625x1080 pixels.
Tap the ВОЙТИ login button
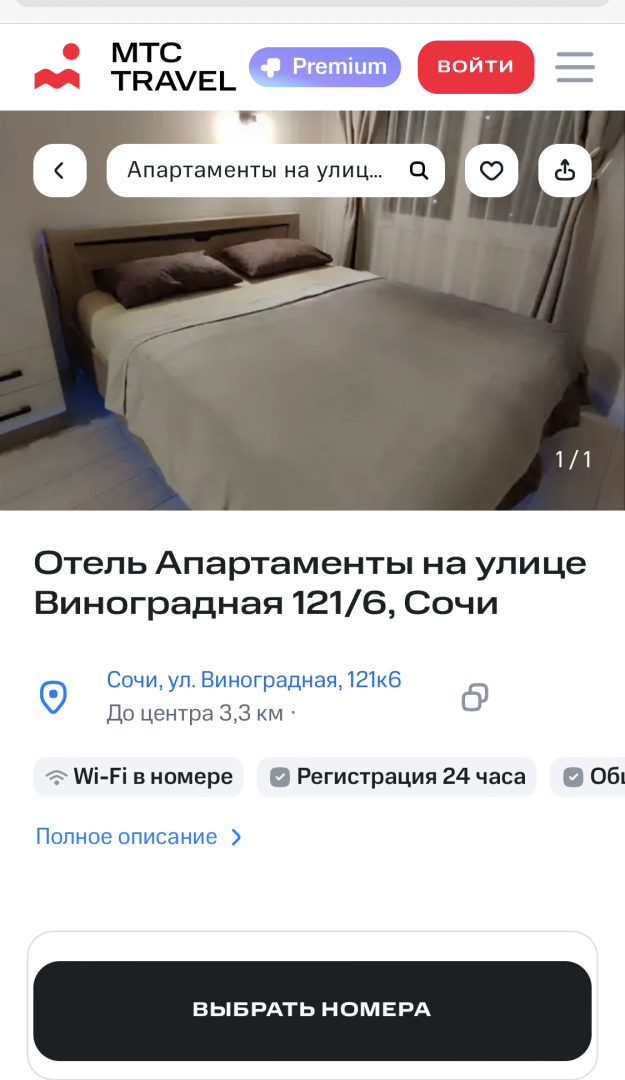[x=475, y=67]
